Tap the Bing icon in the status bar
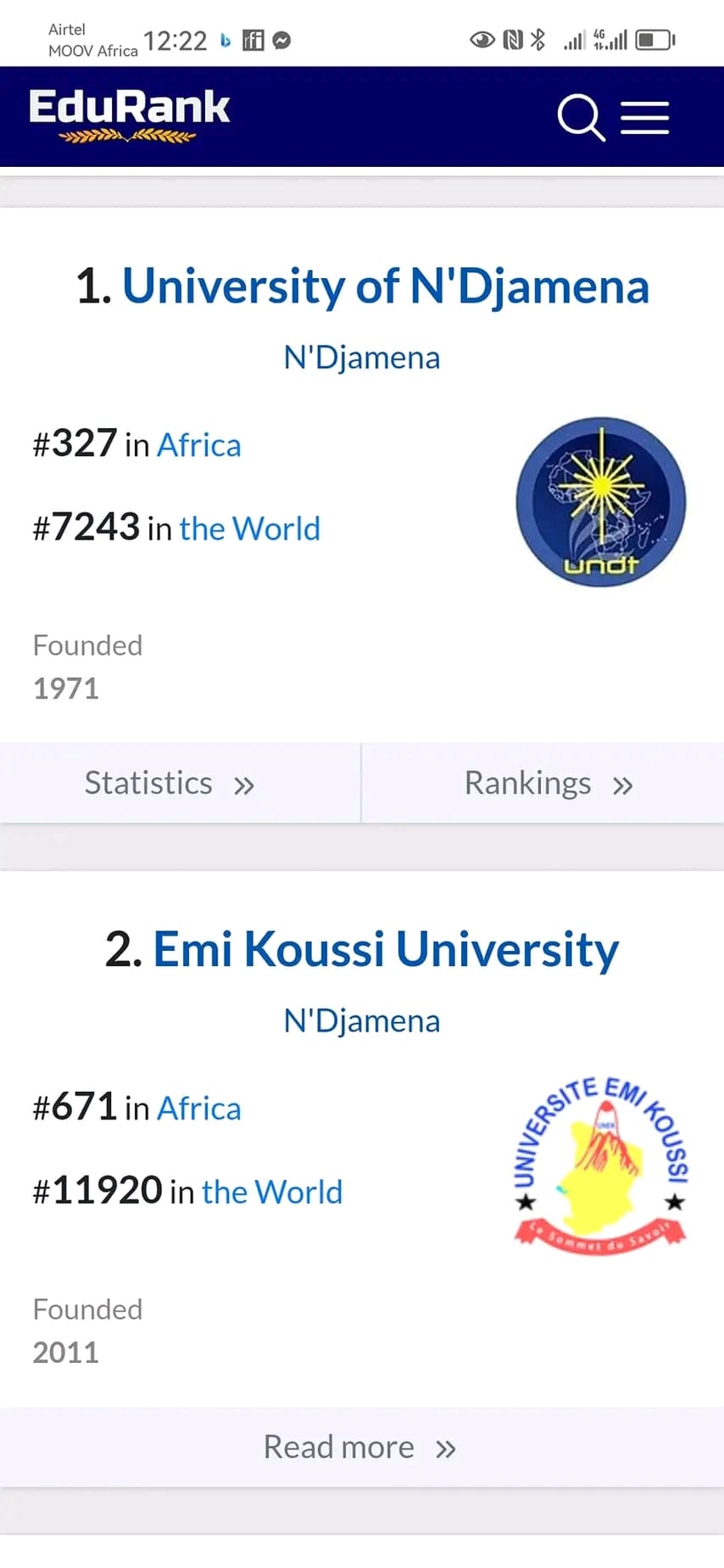The width and height of the screenshot is (724, 1568). tap(224, 40)
